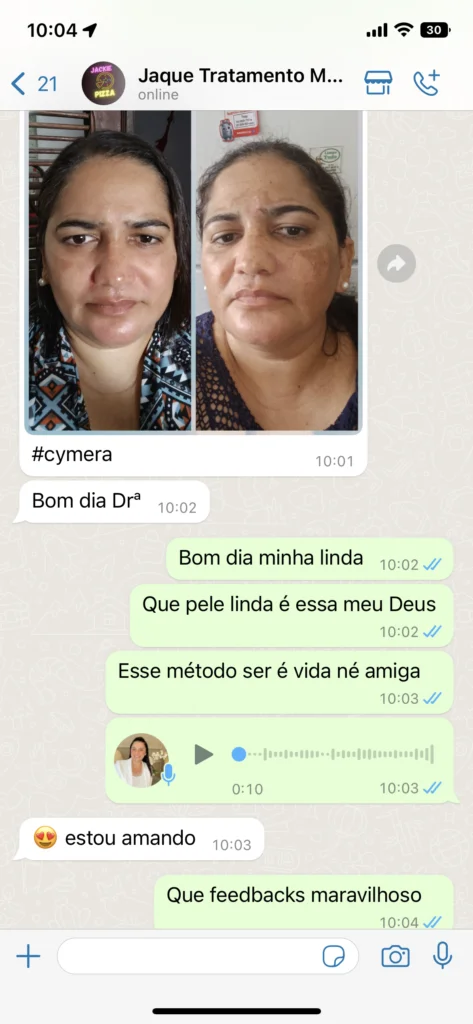This screenshot has width=473, height=1024.
Task: Start a call with the phone icon
Action: (x=427, y=84)
